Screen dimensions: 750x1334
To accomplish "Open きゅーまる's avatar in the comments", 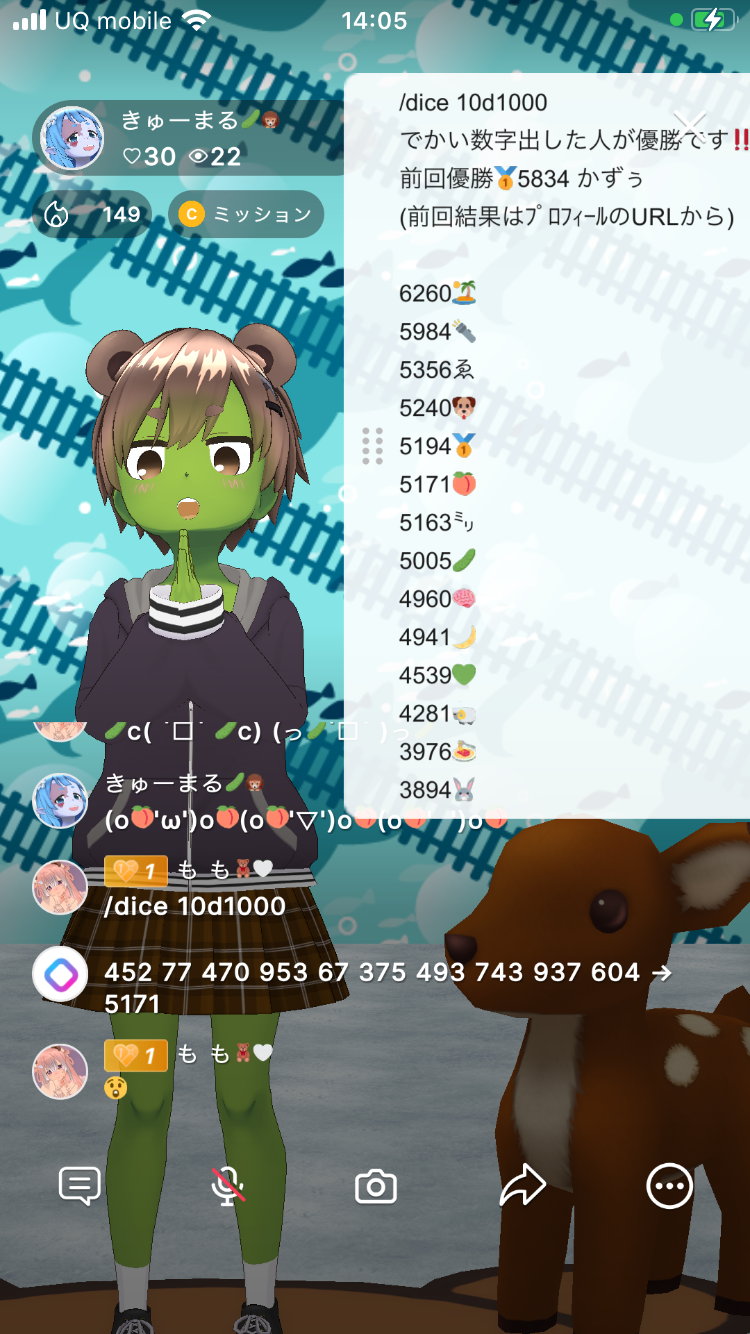I will 60,800.
